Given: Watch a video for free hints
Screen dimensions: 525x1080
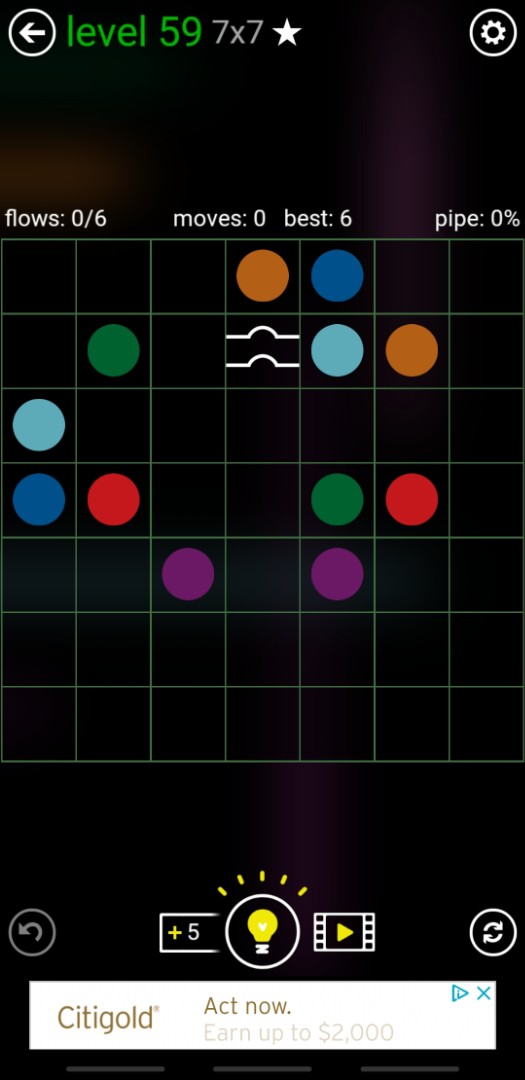Looking at the screenshot, I should 344,932.
